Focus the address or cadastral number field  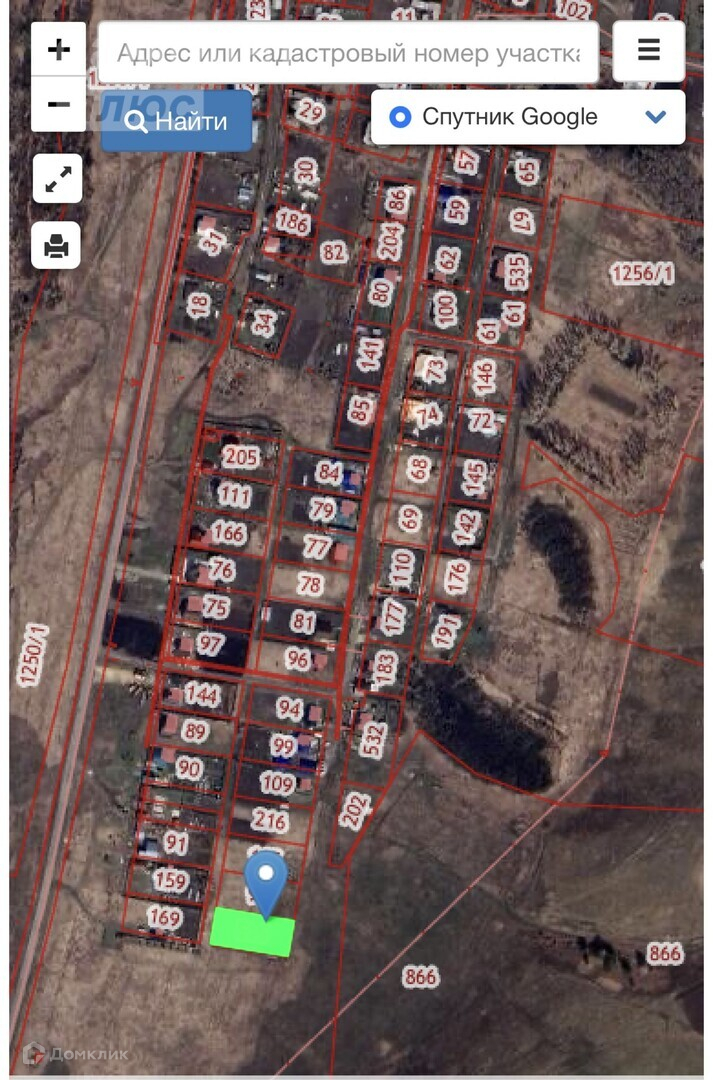click(347, 52)
